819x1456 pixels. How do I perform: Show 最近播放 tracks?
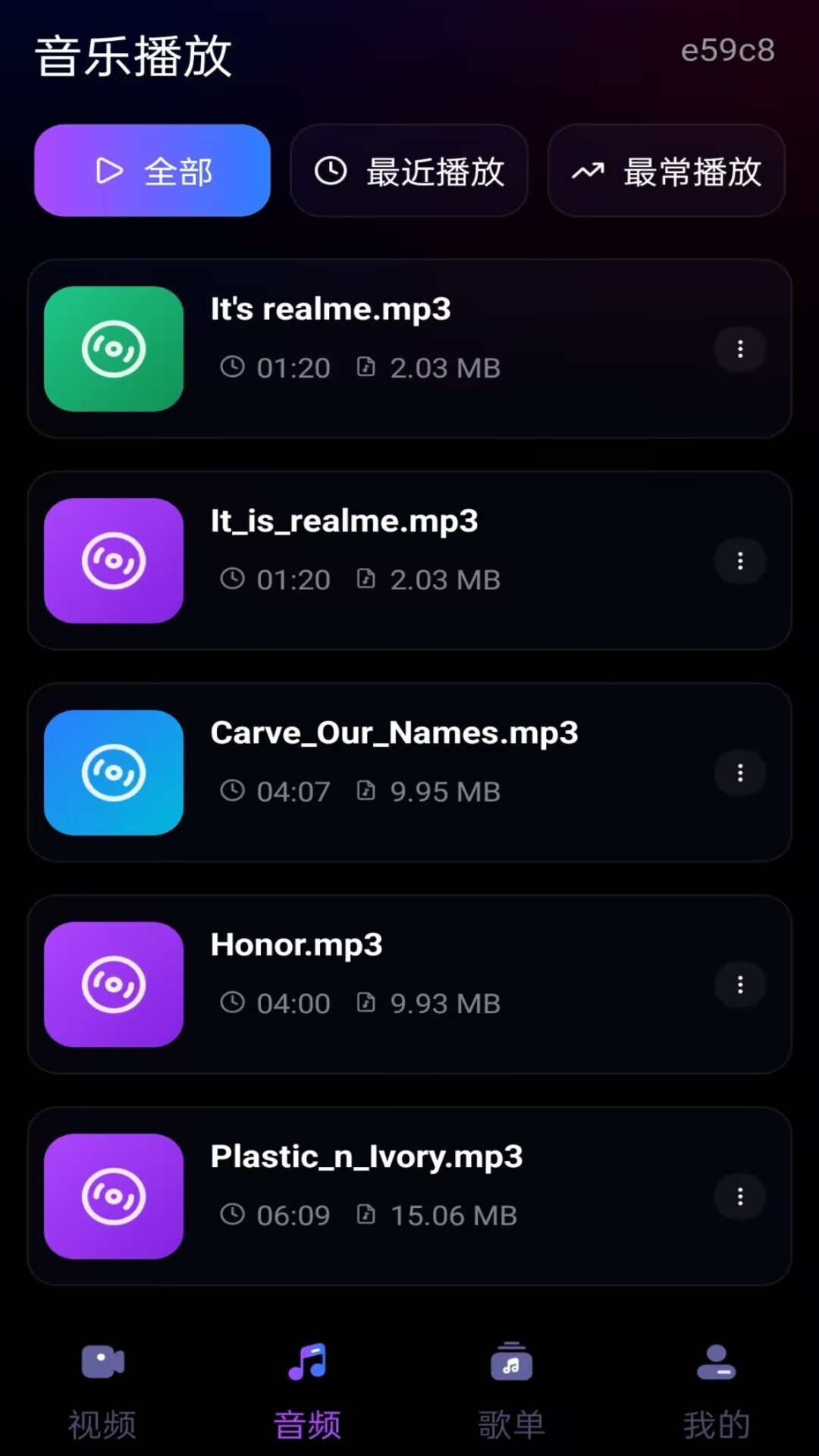pyautogui.click(x=409, y=171)
